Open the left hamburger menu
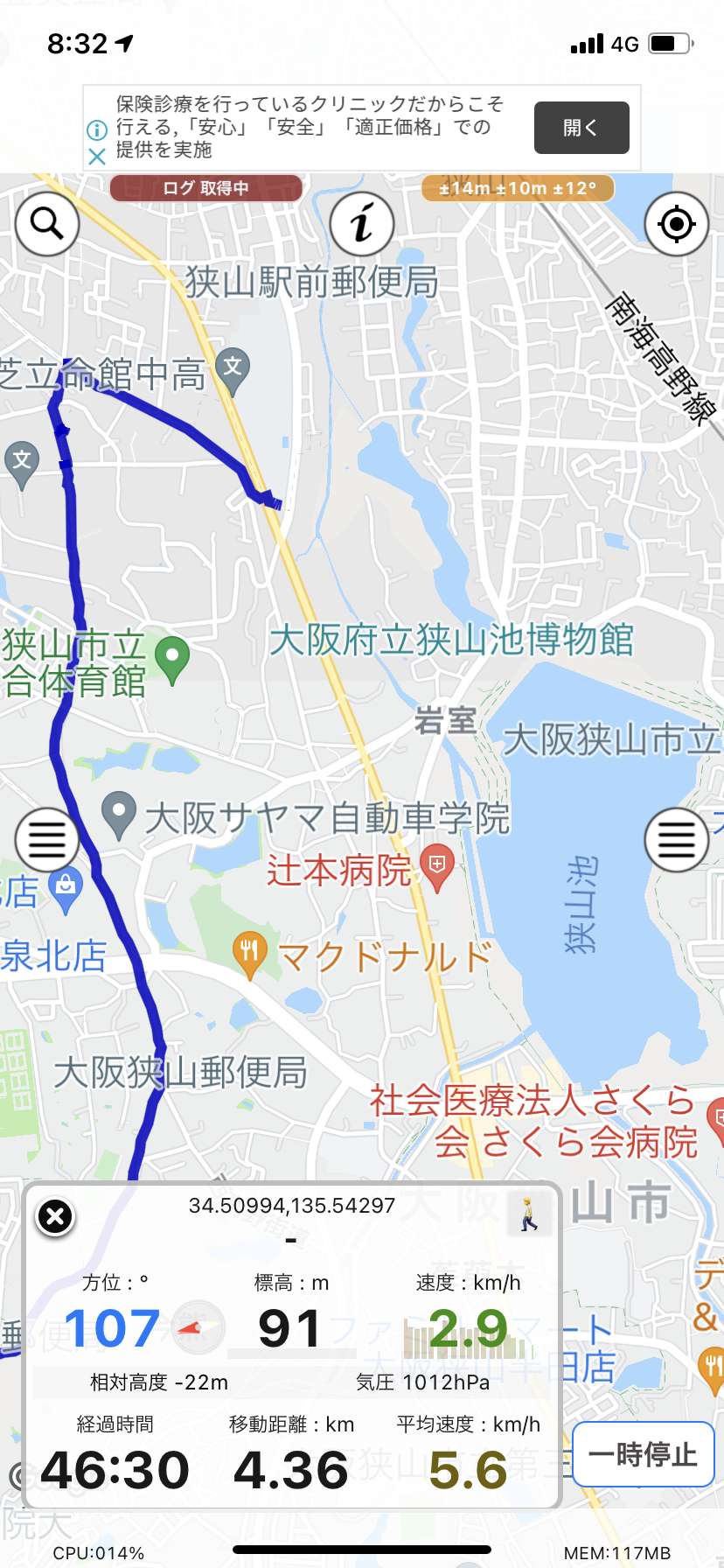The width and height of the screenshot is (724, 1568). (47, 840)
